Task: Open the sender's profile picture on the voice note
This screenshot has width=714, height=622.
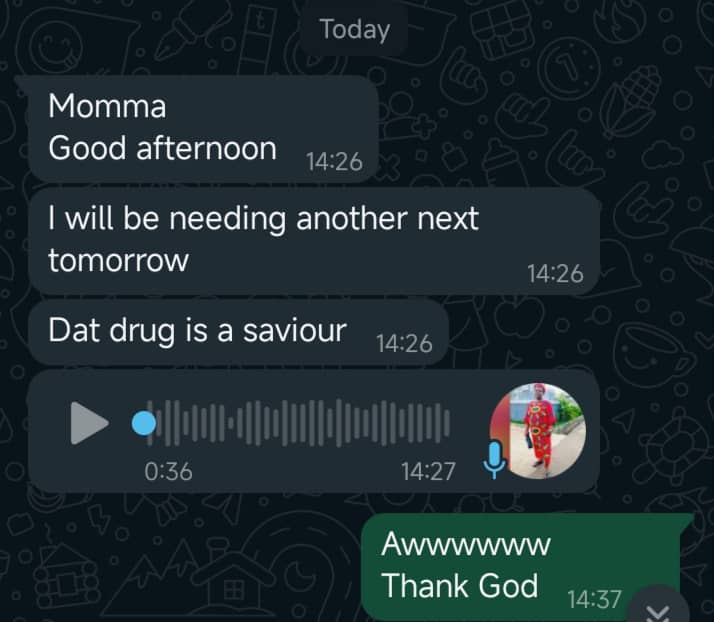Action: pos(538,429)
